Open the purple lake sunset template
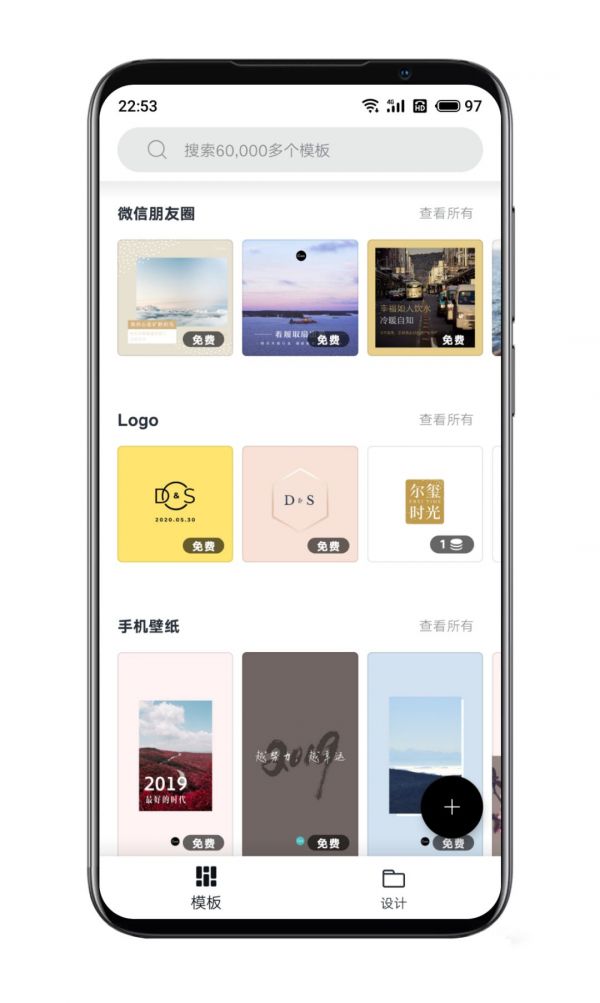Image resolution: width=600 pixels, height=1003 pixels. (300, 297)
